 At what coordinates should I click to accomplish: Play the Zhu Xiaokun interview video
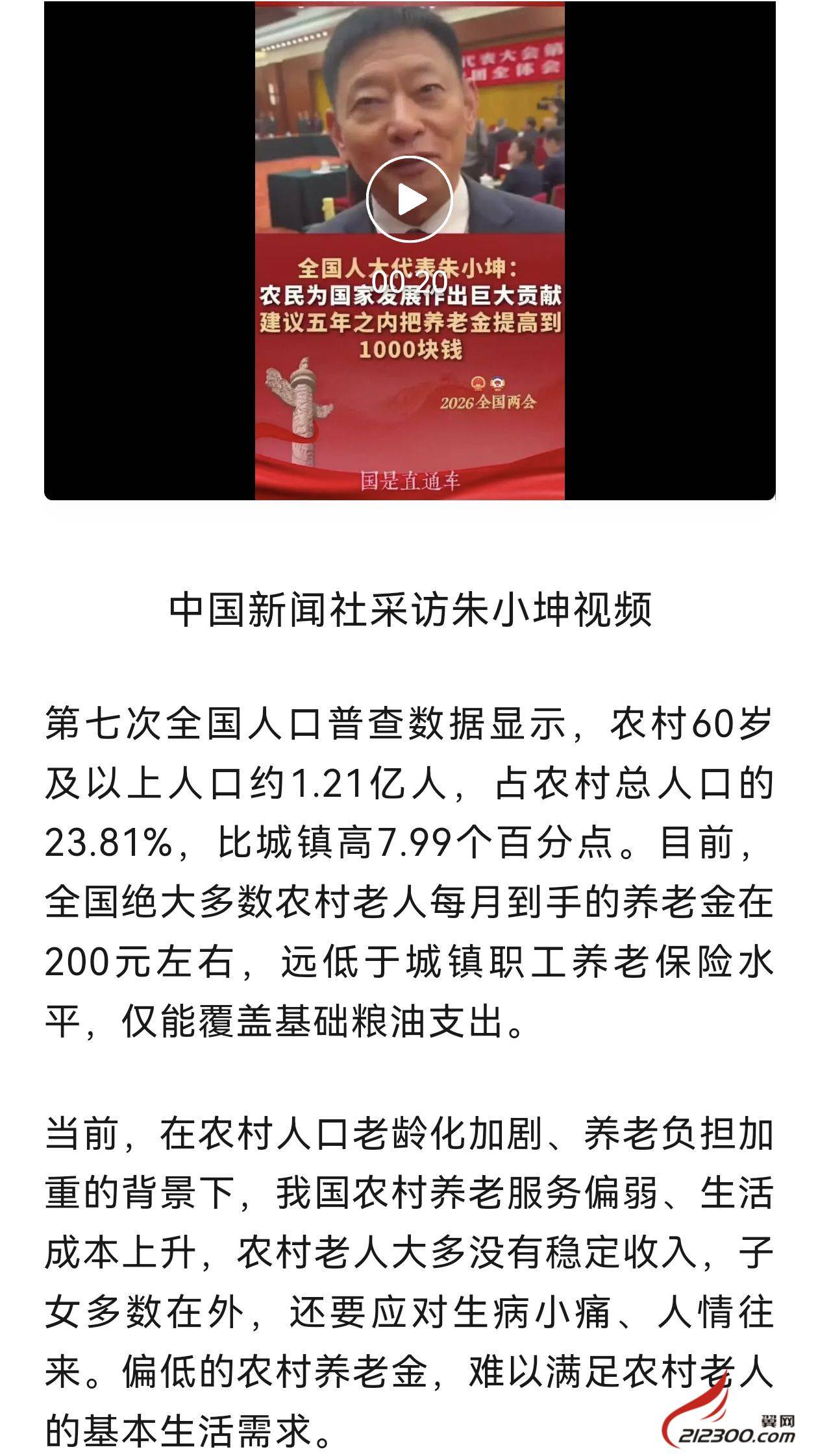(x=409, y=199)
